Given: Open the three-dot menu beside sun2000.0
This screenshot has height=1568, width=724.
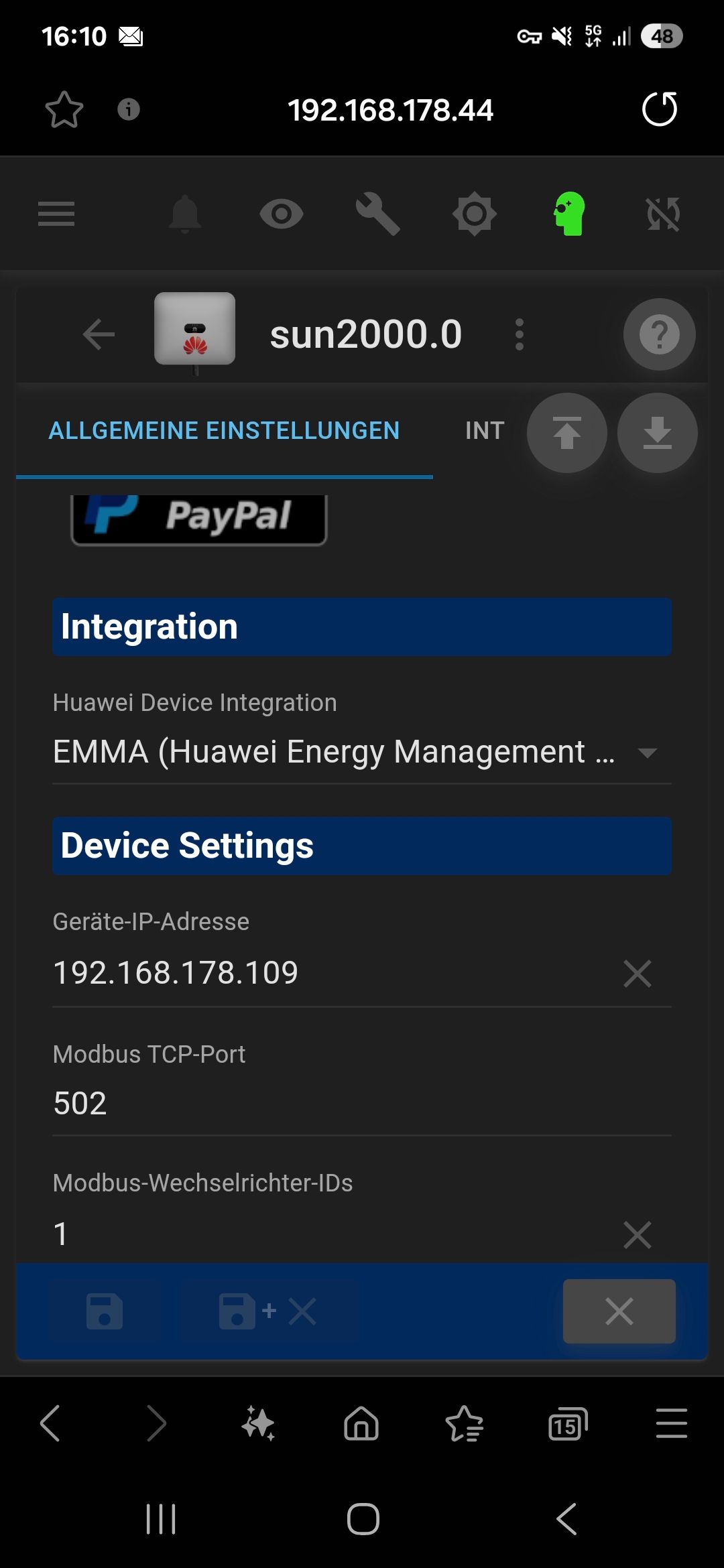Looking at the screenshot, I should pyautogui.click(x=519, y=334).
